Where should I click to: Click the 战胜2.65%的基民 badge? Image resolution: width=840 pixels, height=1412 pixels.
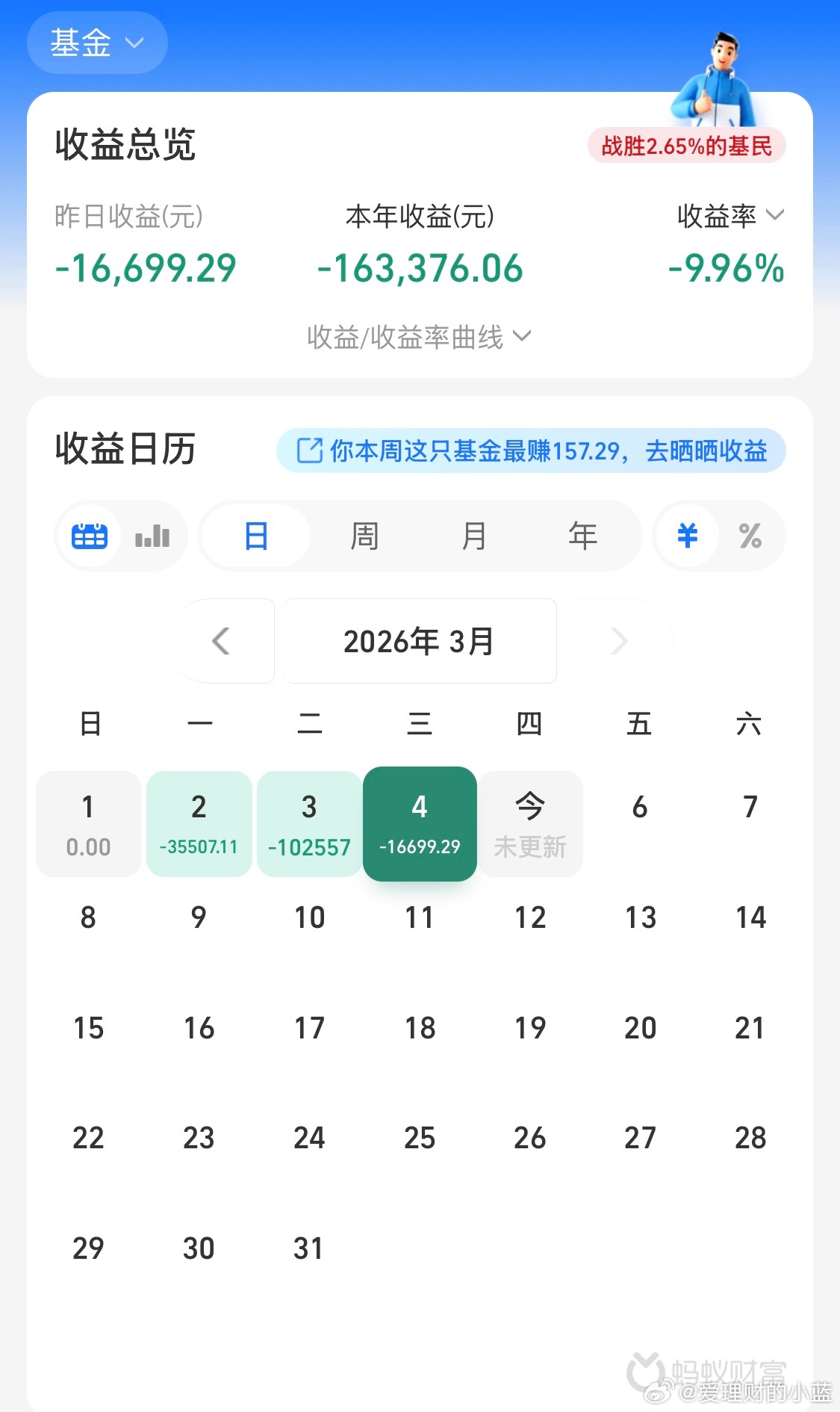click(686, 146)
